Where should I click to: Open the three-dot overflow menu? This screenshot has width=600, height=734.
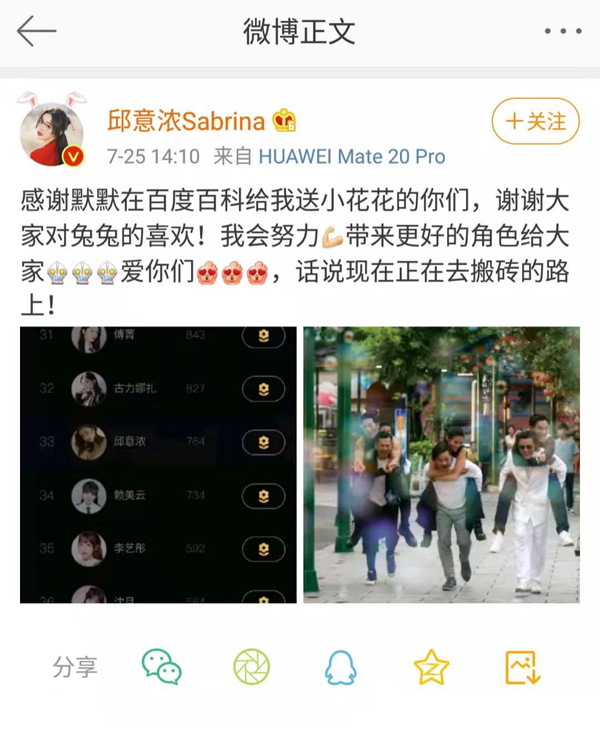click(x=562, y=32)
